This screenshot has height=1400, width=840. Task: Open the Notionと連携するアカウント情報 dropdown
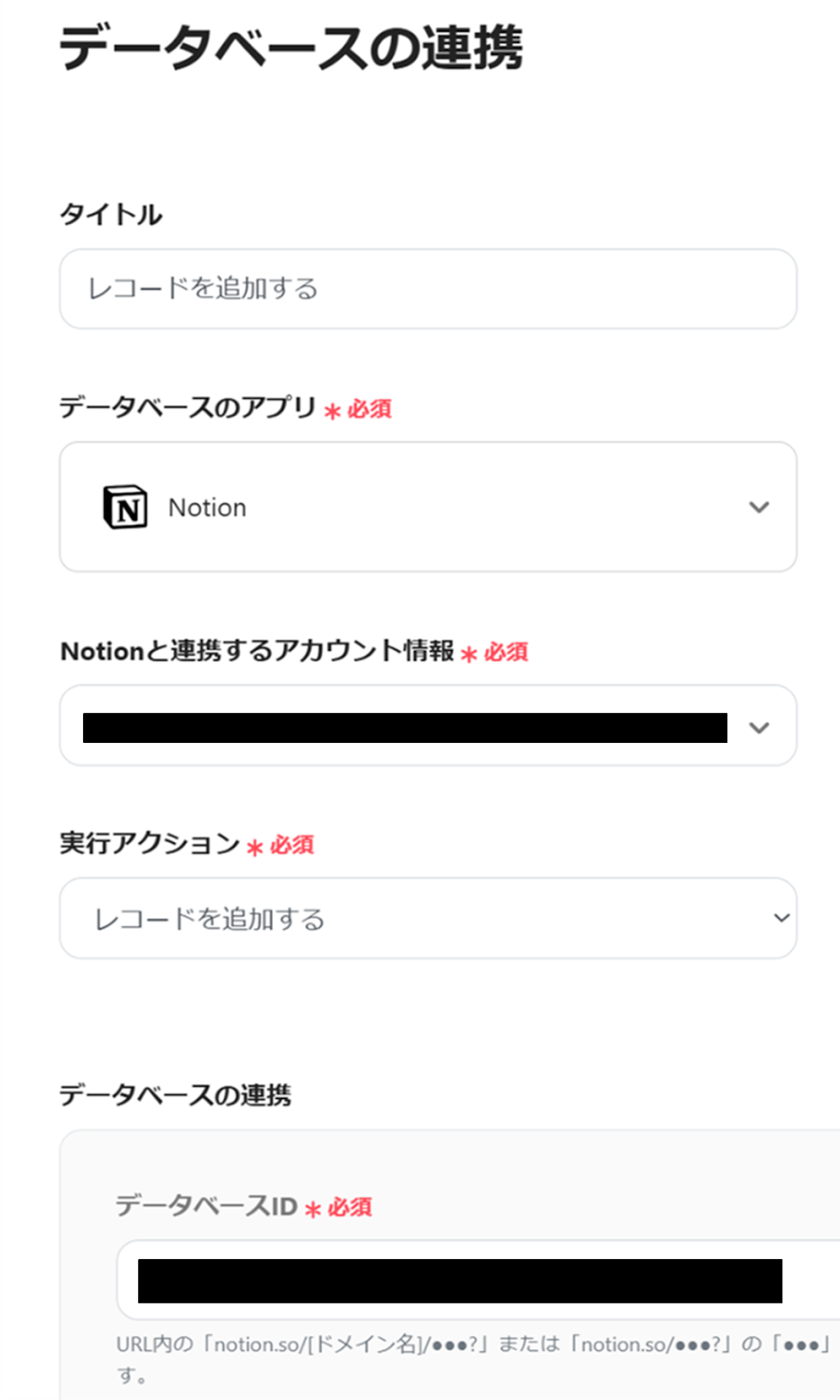pos(427,726)
